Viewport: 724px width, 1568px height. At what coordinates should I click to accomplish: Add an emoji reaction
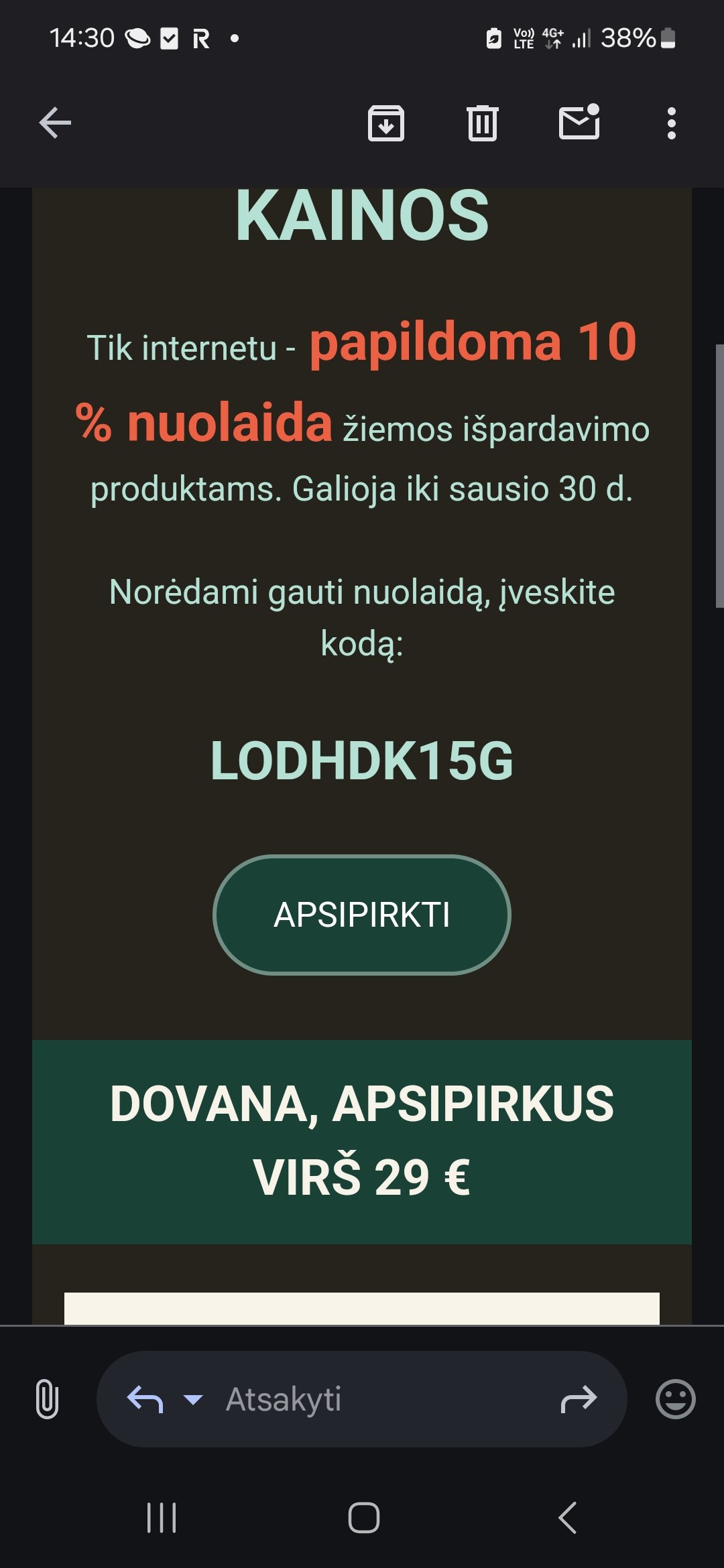point(675,1399)
